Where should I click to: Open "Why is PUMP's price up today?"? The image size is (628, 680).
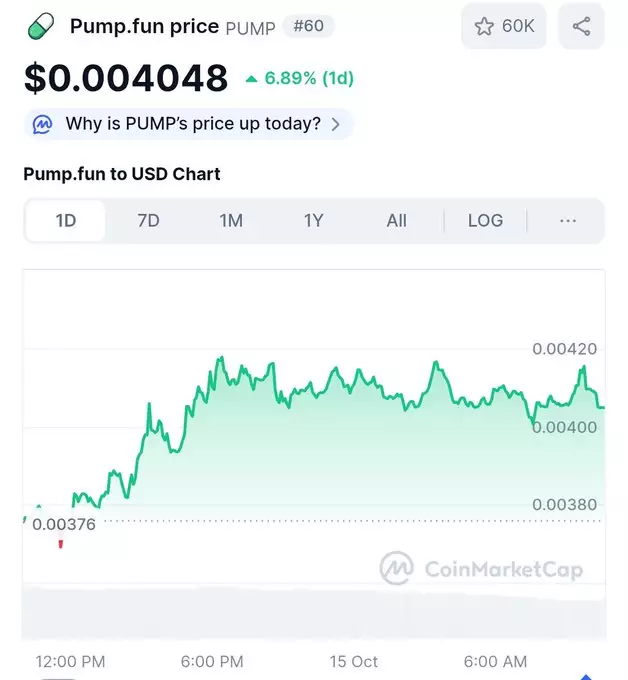(190, 124)
